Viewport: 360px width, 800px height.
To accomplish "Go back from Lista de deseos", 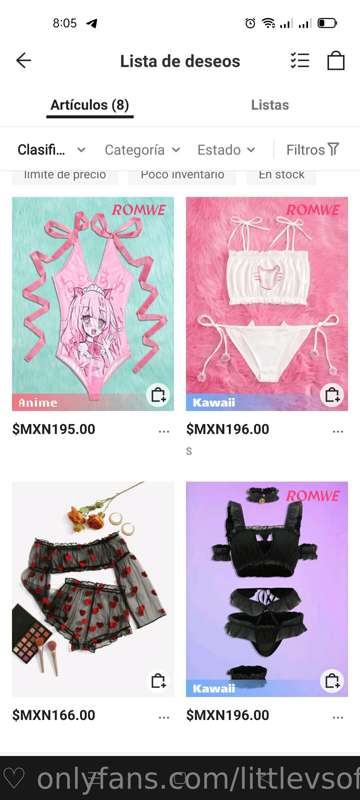I will point(23,61).
